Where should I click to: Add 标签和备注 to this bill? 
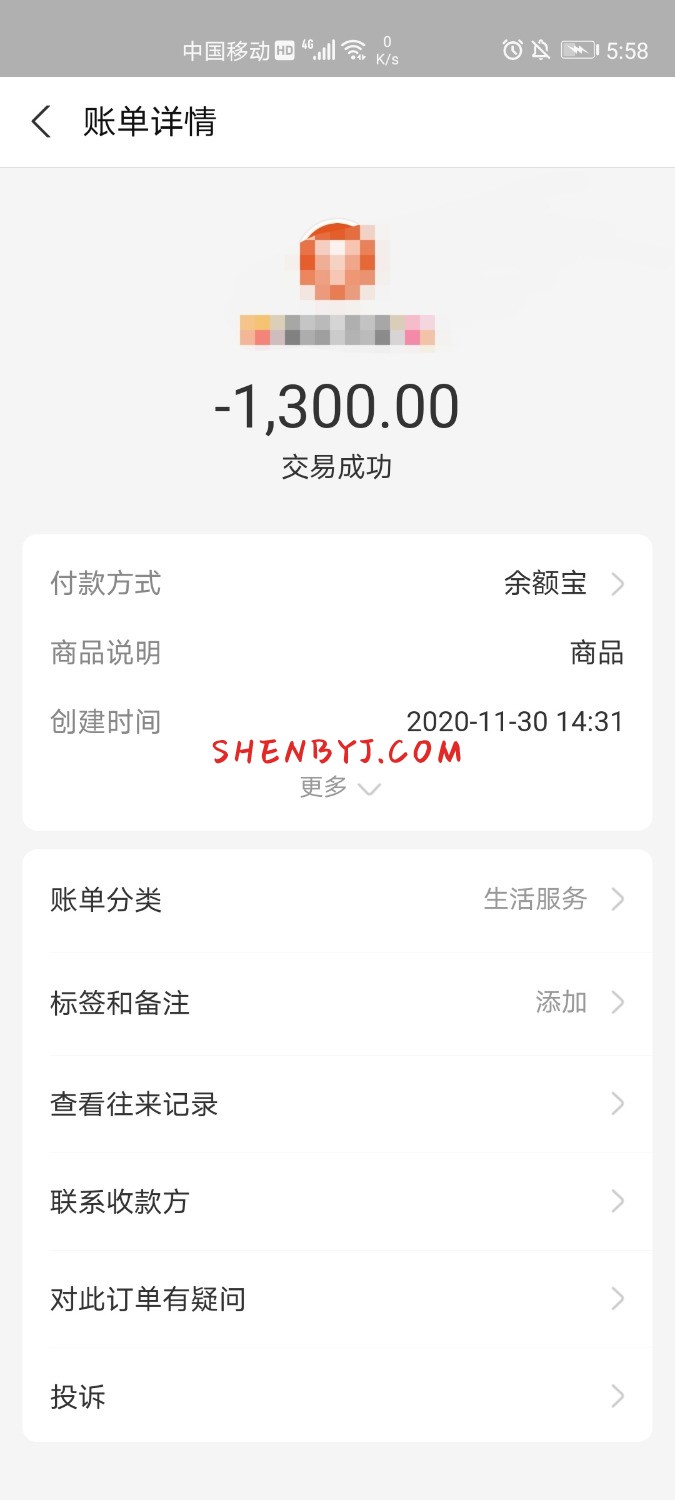point(337,1003)
